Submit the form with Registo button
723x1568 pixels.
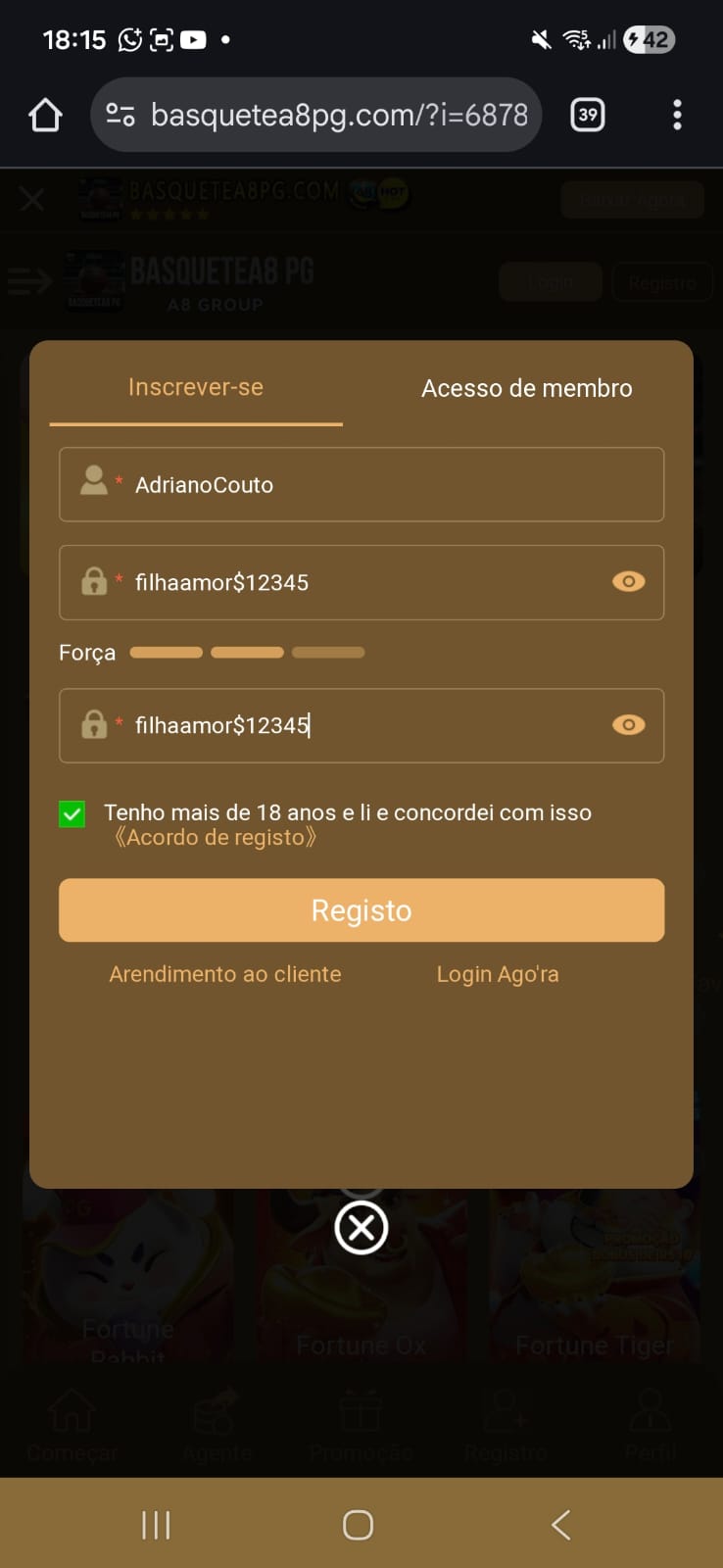coord(361,910)
